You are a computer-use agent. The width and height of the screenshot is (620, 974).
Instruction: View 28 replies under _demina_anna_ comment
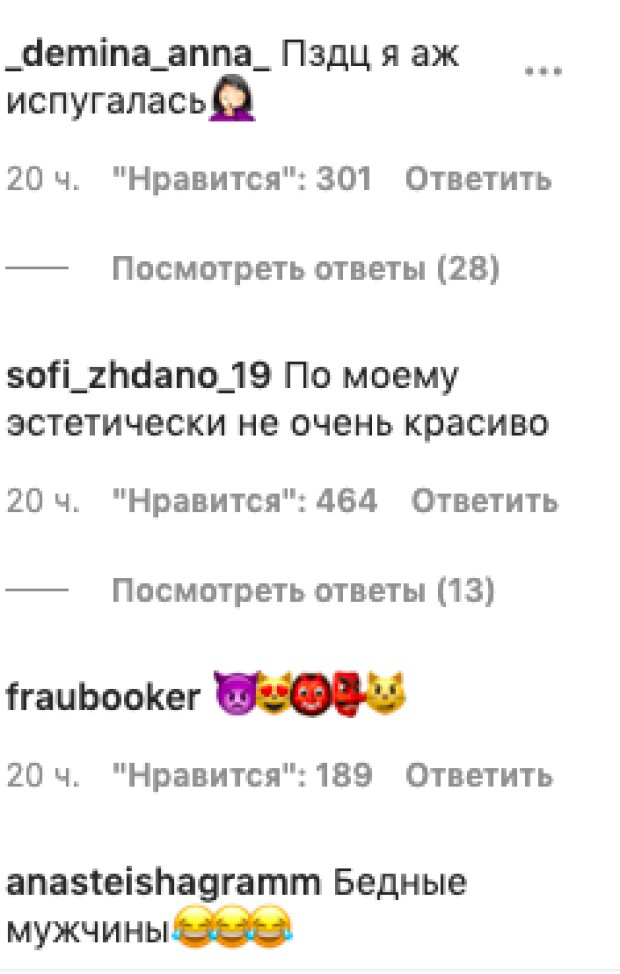(x=305, y=270)
